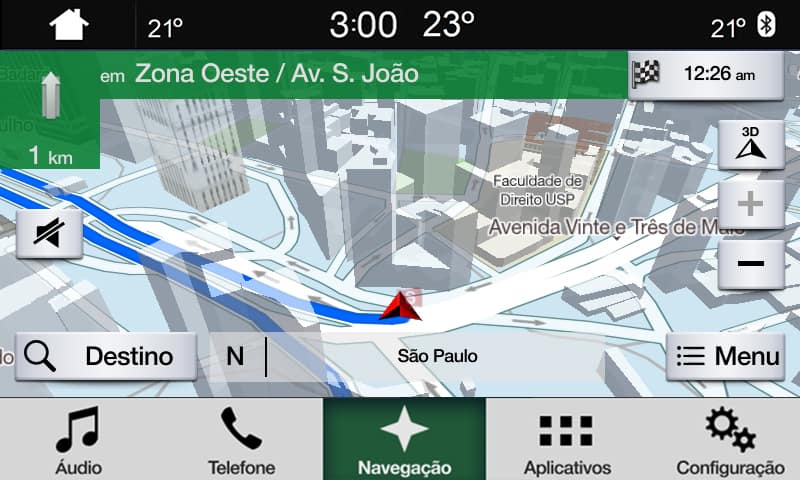Select the Navegação tab
Screen dimensions: 800x480
[x=404, y=440]
